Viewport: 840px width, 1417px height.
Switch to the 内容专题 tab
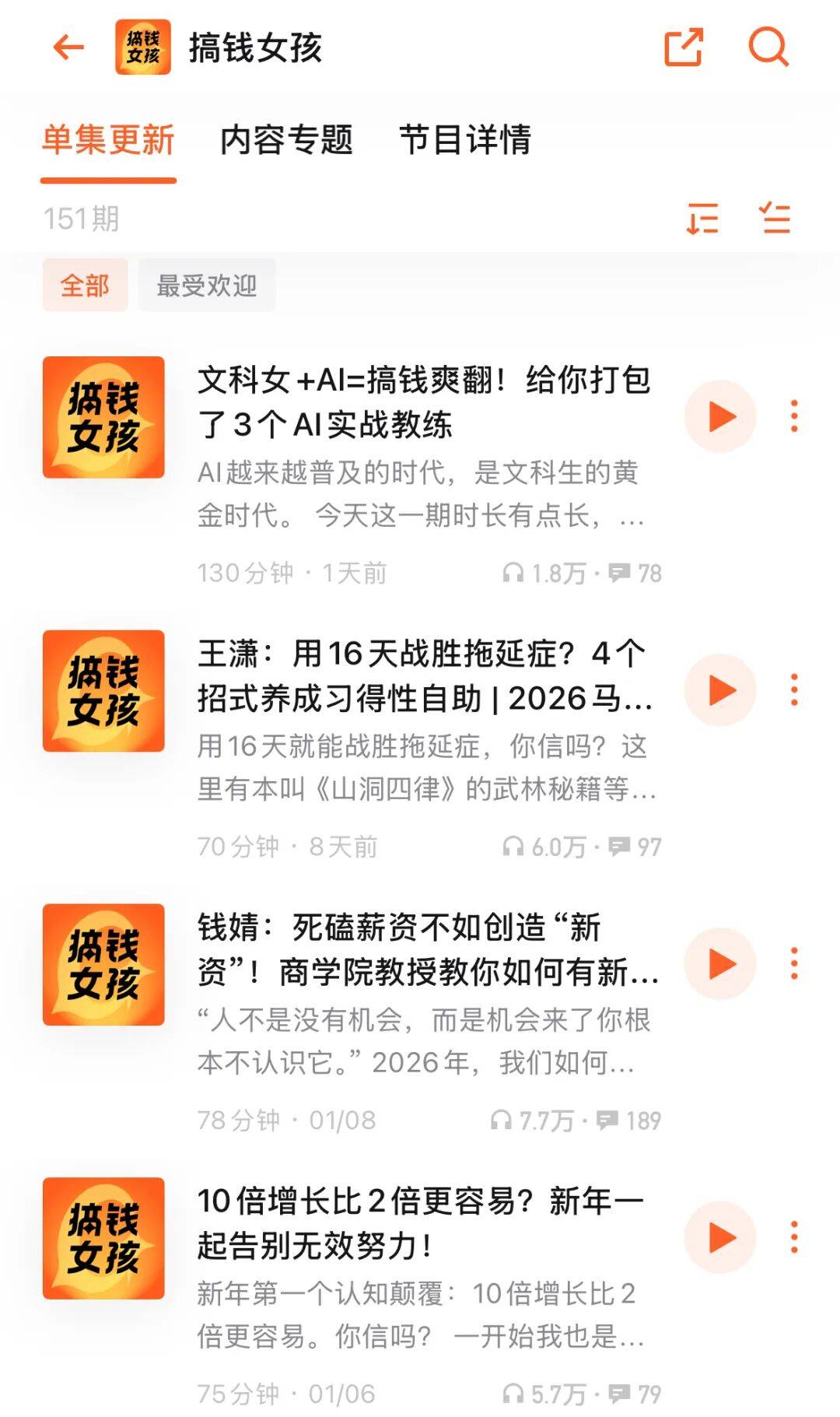288,142
